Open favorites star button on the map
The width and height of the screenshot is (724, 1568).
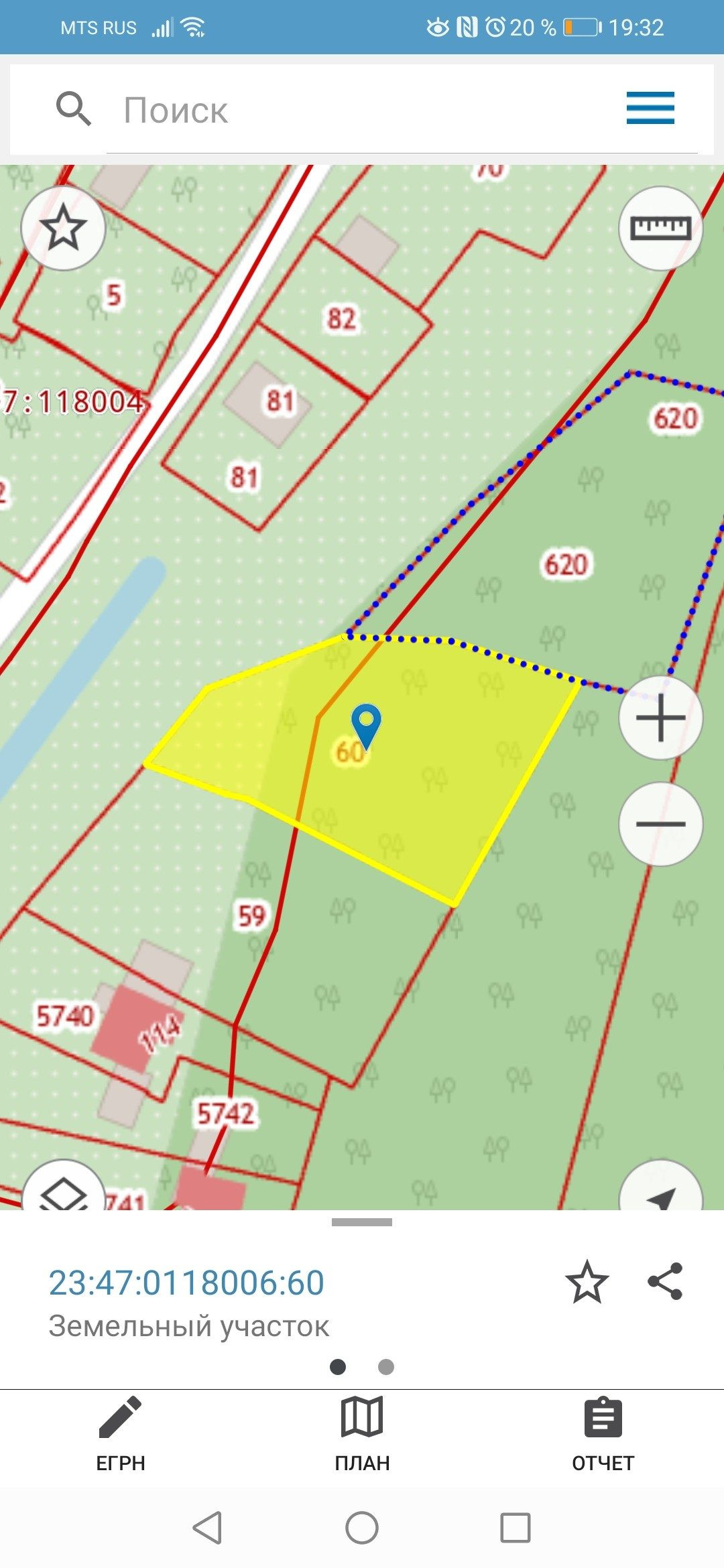click(63, 228)
